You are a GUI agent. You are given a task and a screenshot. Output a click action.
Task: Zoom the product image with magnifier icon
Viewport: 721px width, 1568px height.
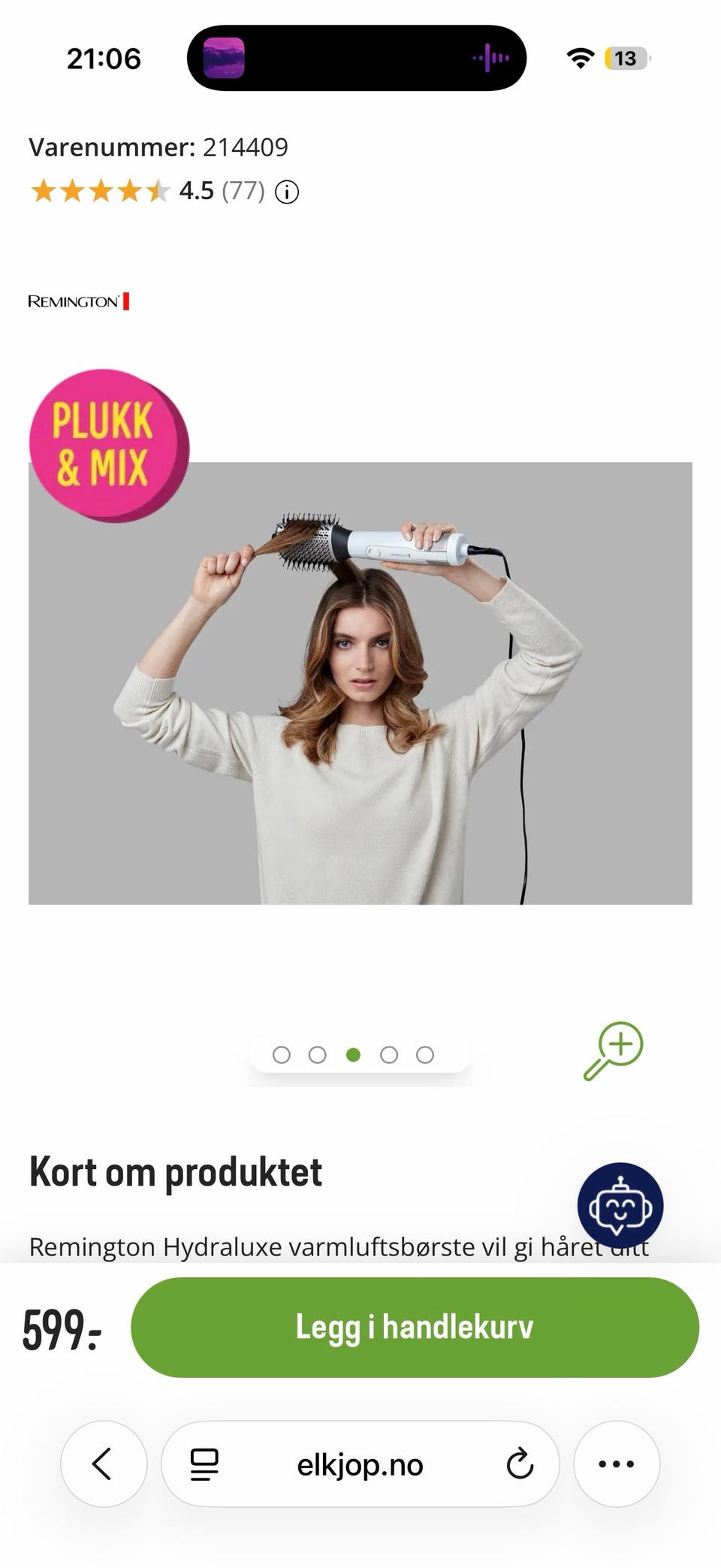click(614, 1050)
